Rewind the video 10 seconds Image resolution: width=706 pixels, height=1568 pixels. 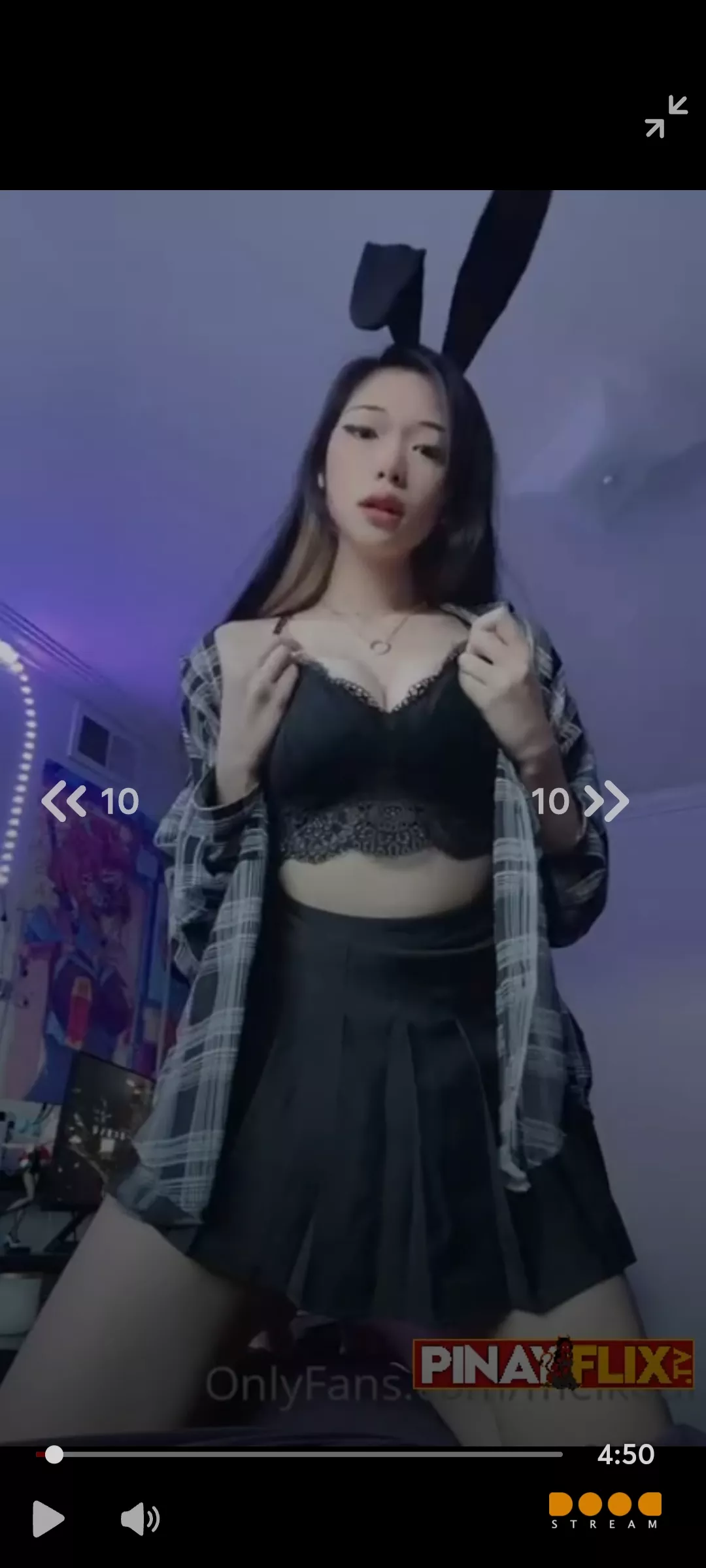click(x=90, y=801)
